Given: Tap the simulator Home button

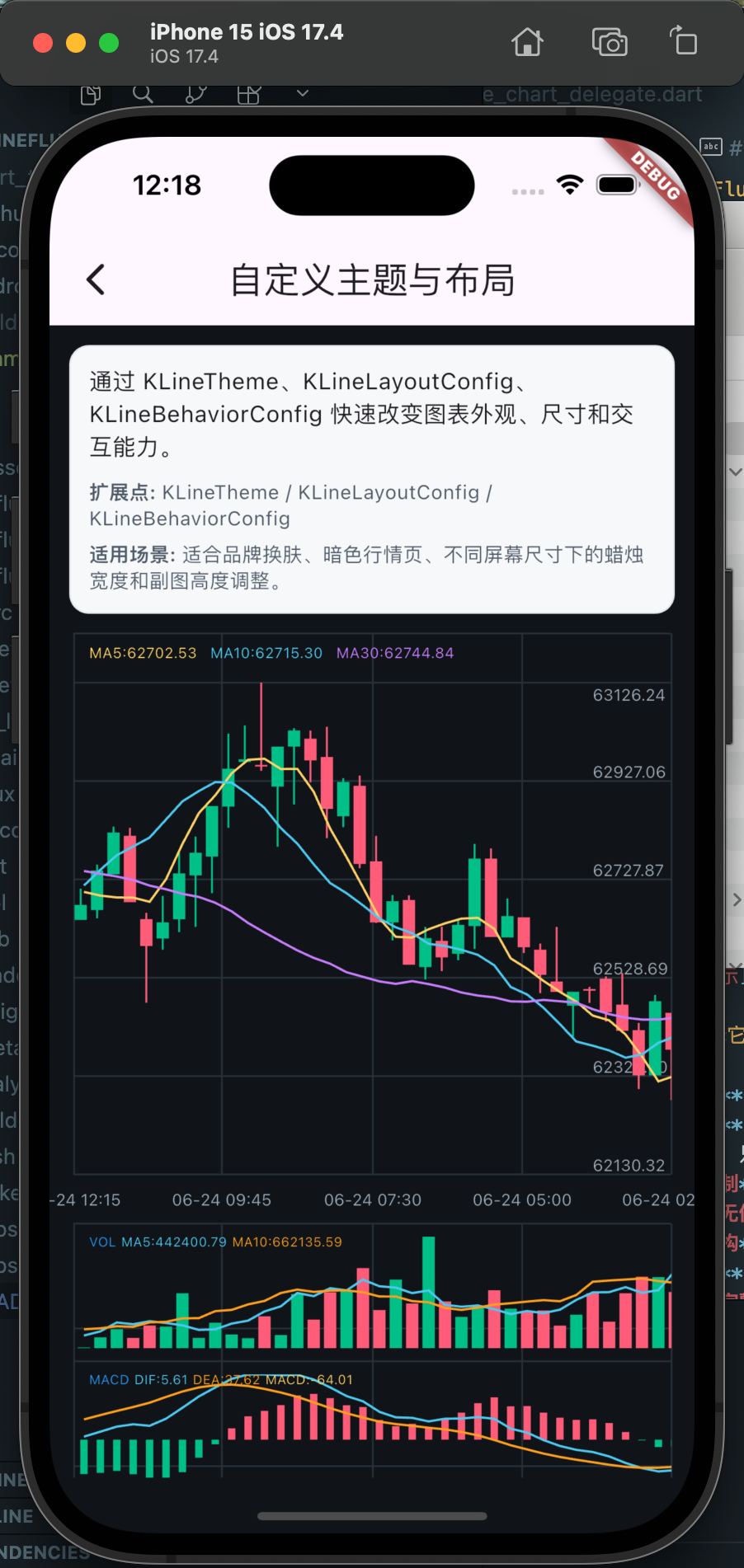Looking at the screenshot, I should tap(527, 42).
